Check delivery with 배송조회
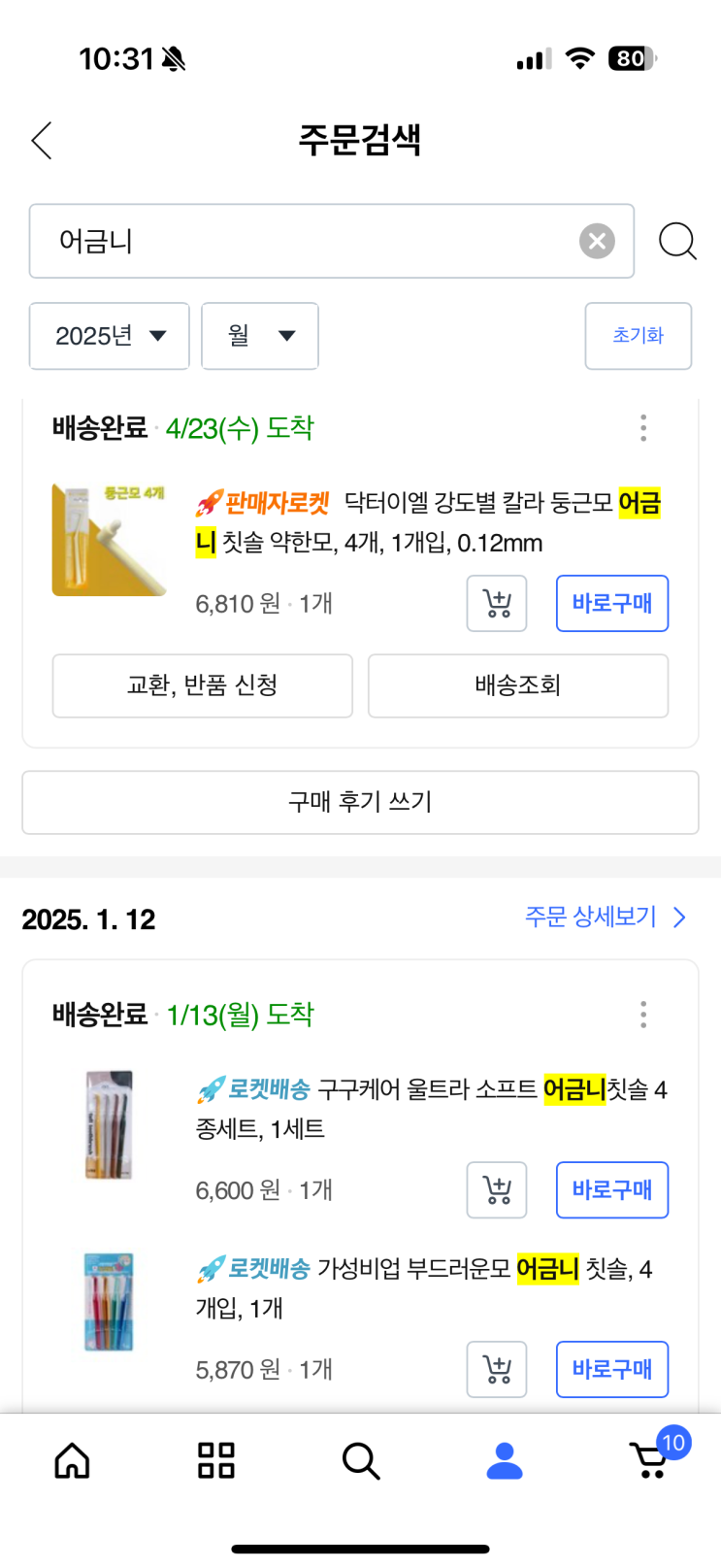Viewport: 721px width, 1568px height. [x=517, y=685]
